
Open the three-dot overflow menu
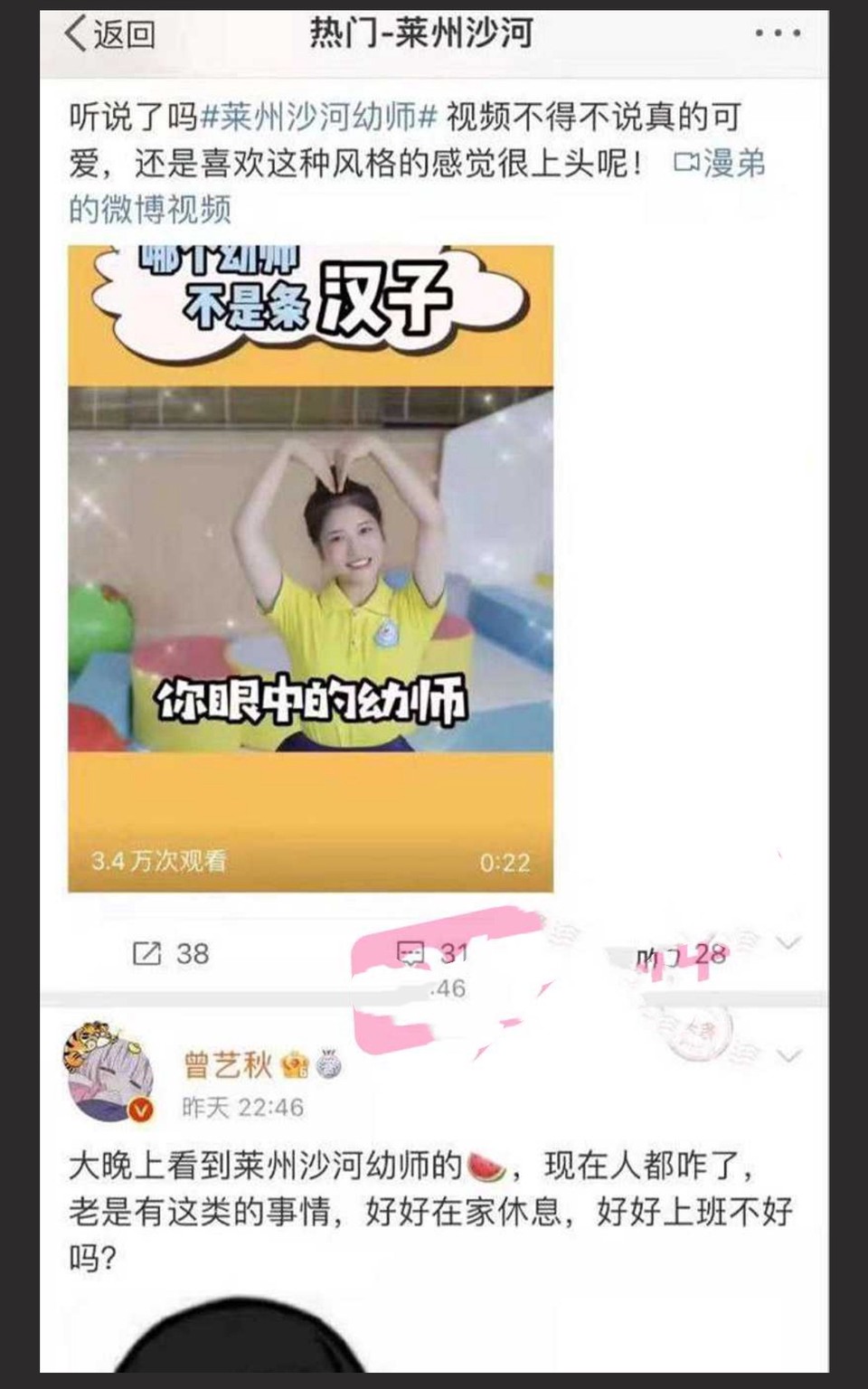tap(778, 33)
